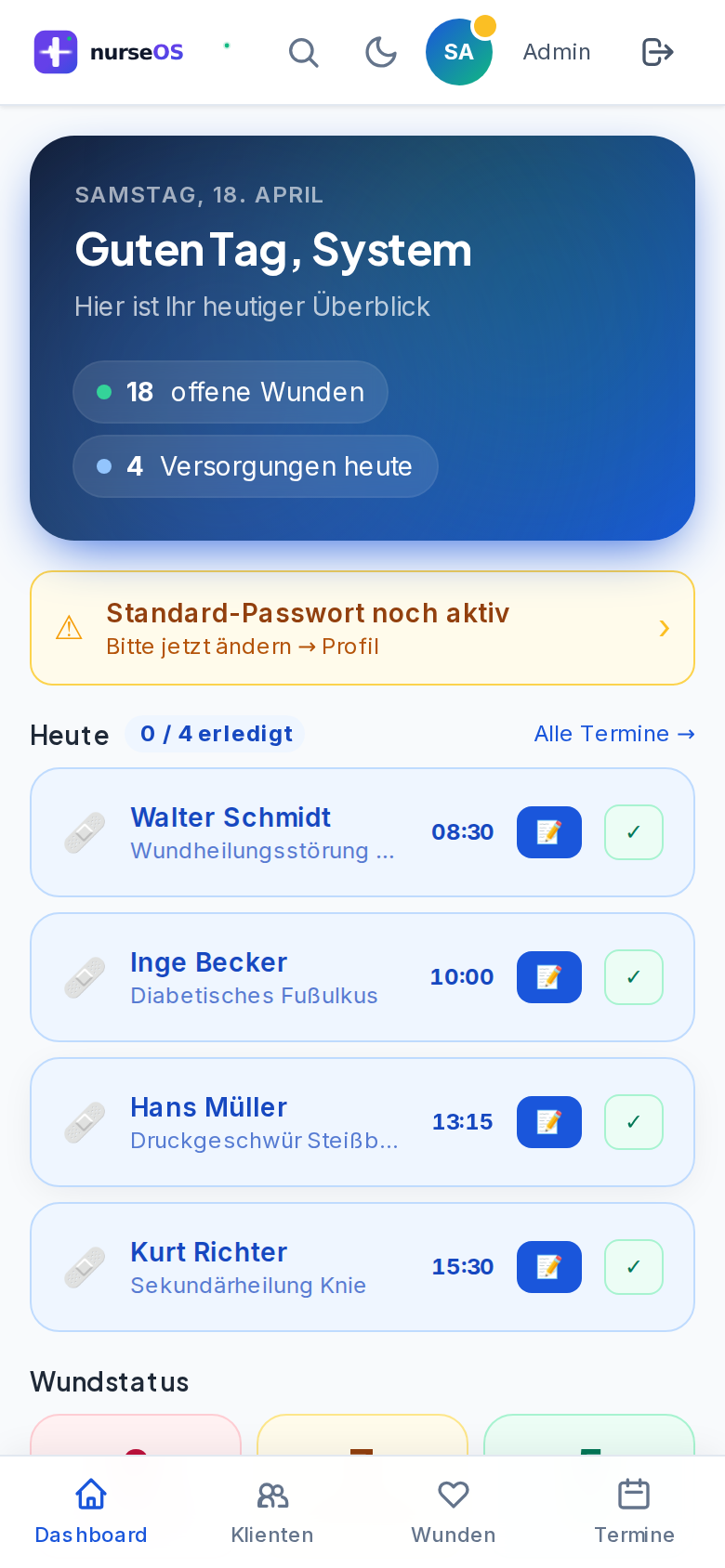Open documentation note icon for Inge Becker
This screenshot has height=1568, width=725.
click(548, 977)
